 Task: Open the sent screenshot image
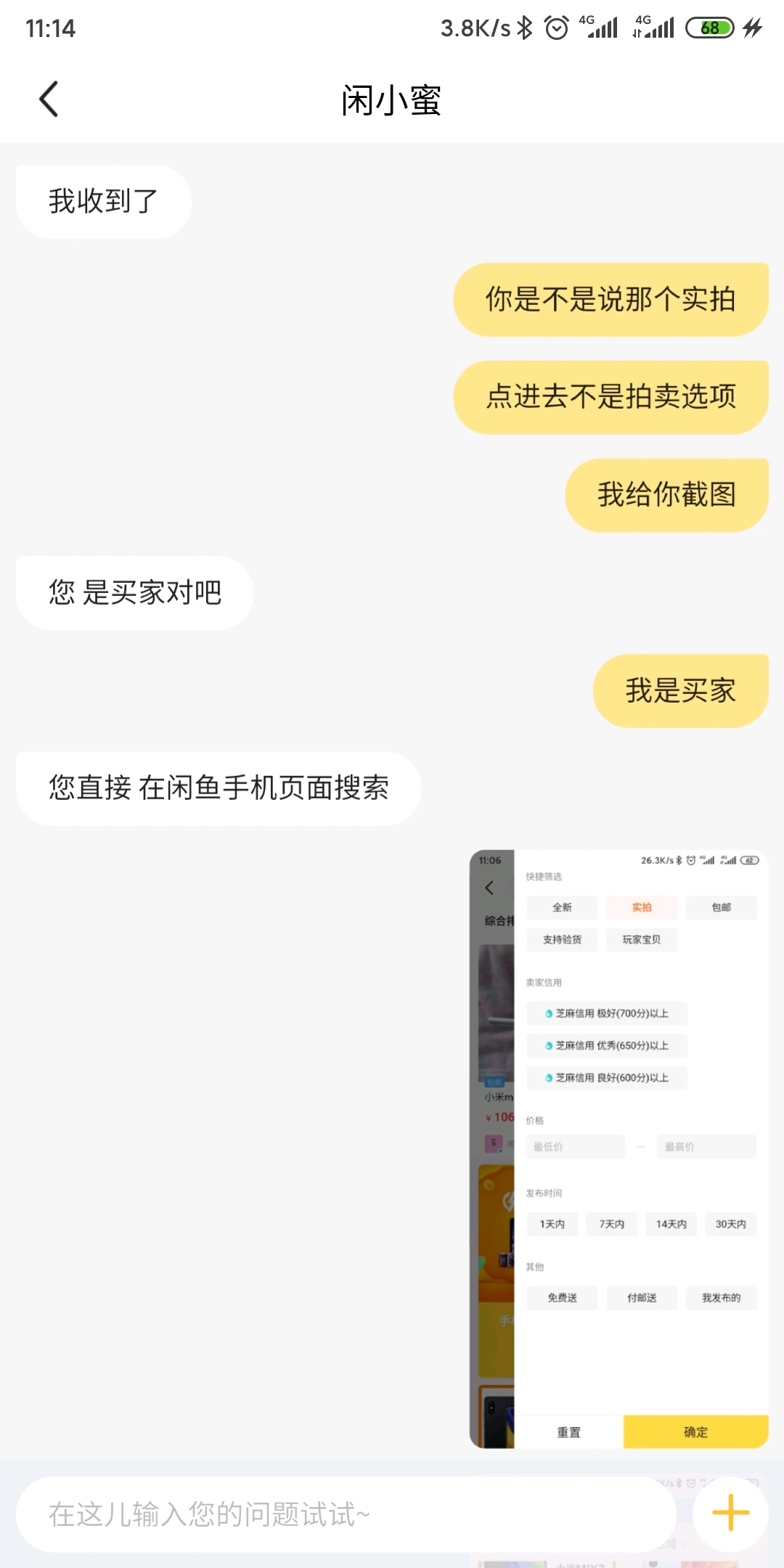click(618, 1148)
